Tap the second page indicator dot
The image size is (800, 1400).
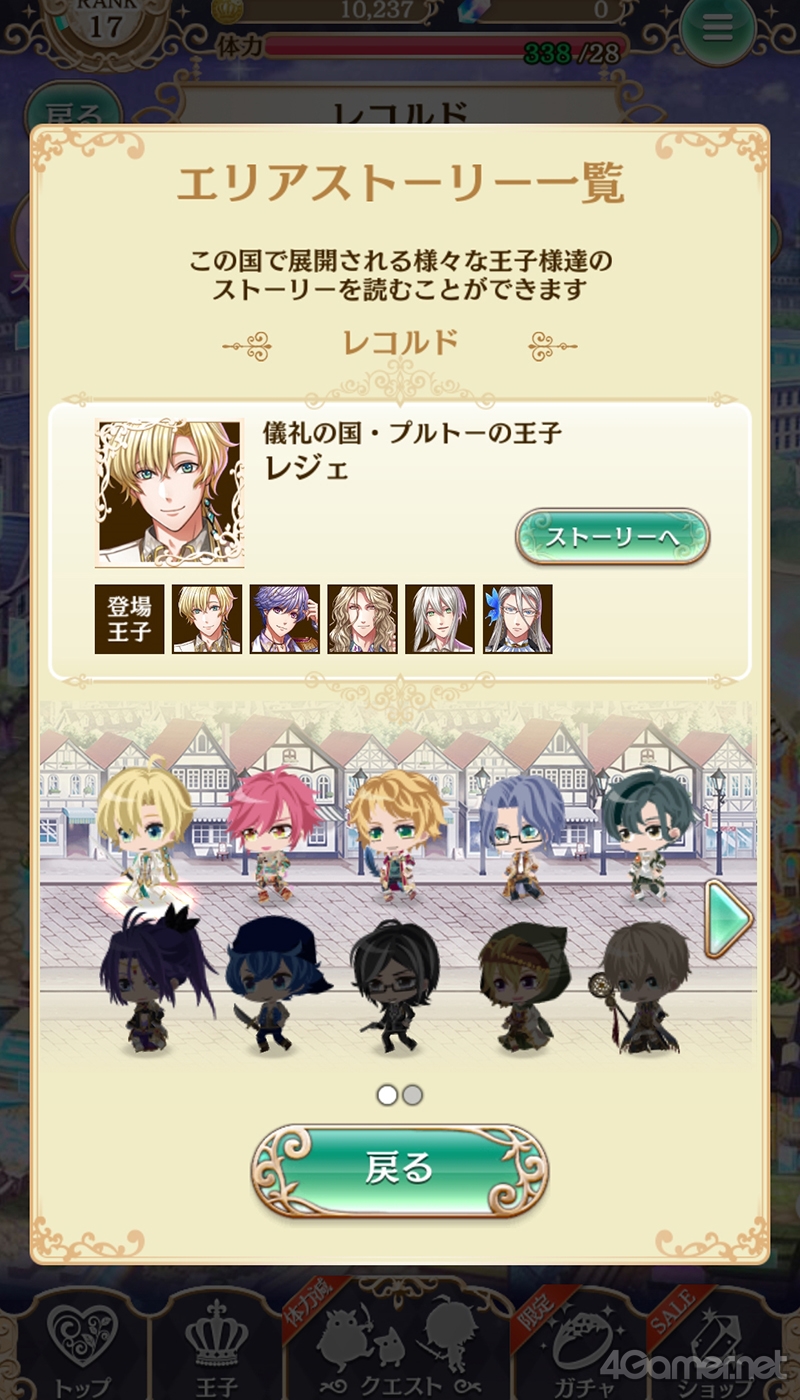412,1095
